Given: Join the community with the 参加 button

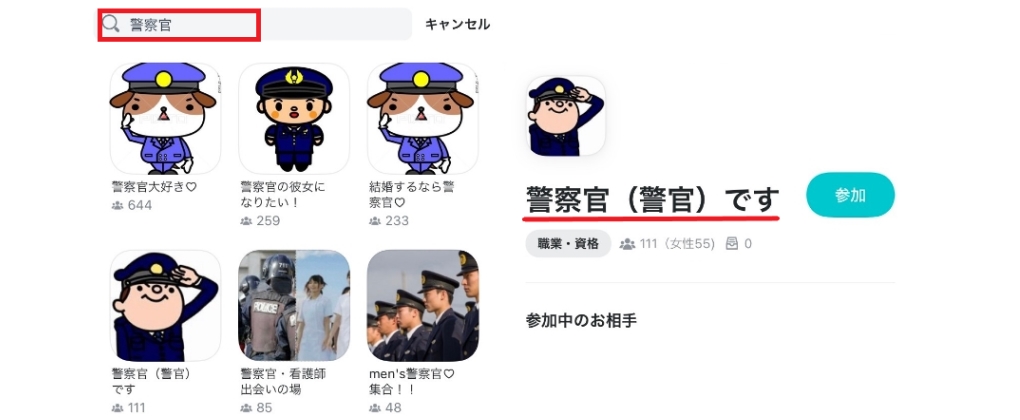Looking at the screenshot, I should point(849,195).
